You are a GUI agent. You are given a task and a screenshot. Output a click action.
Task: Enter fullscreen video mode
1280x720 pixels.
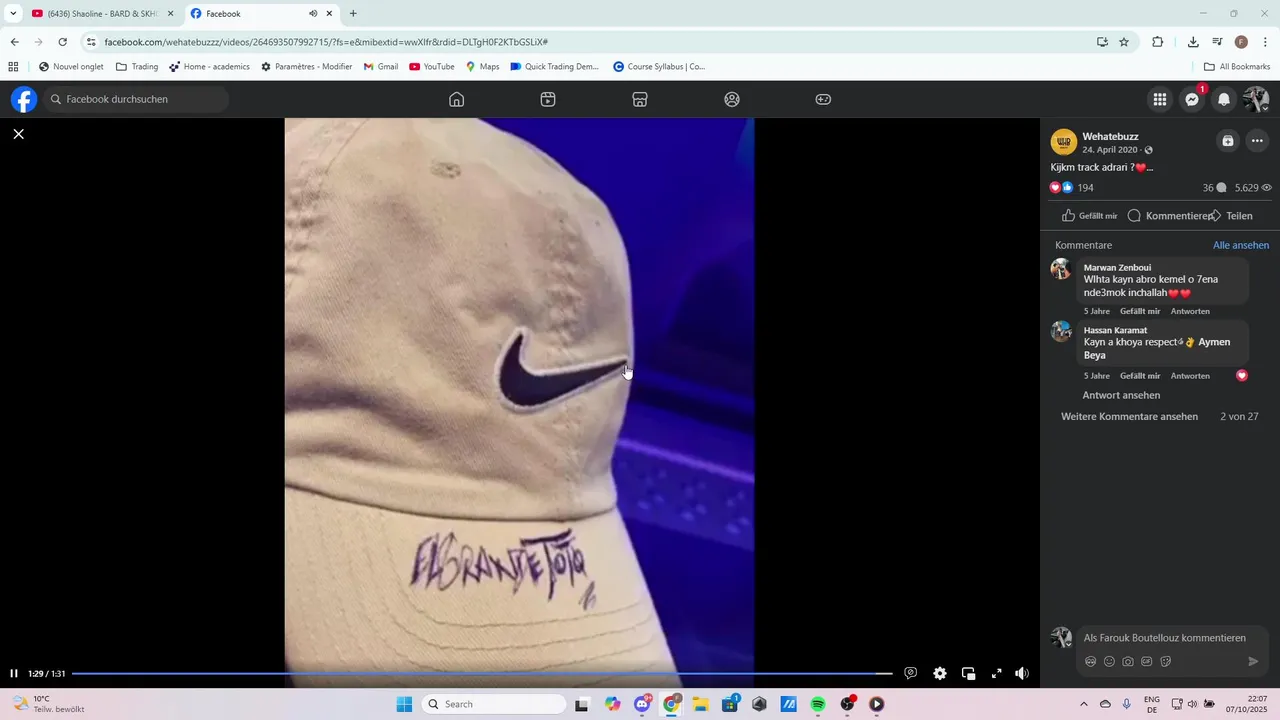(x=996, y=674)
